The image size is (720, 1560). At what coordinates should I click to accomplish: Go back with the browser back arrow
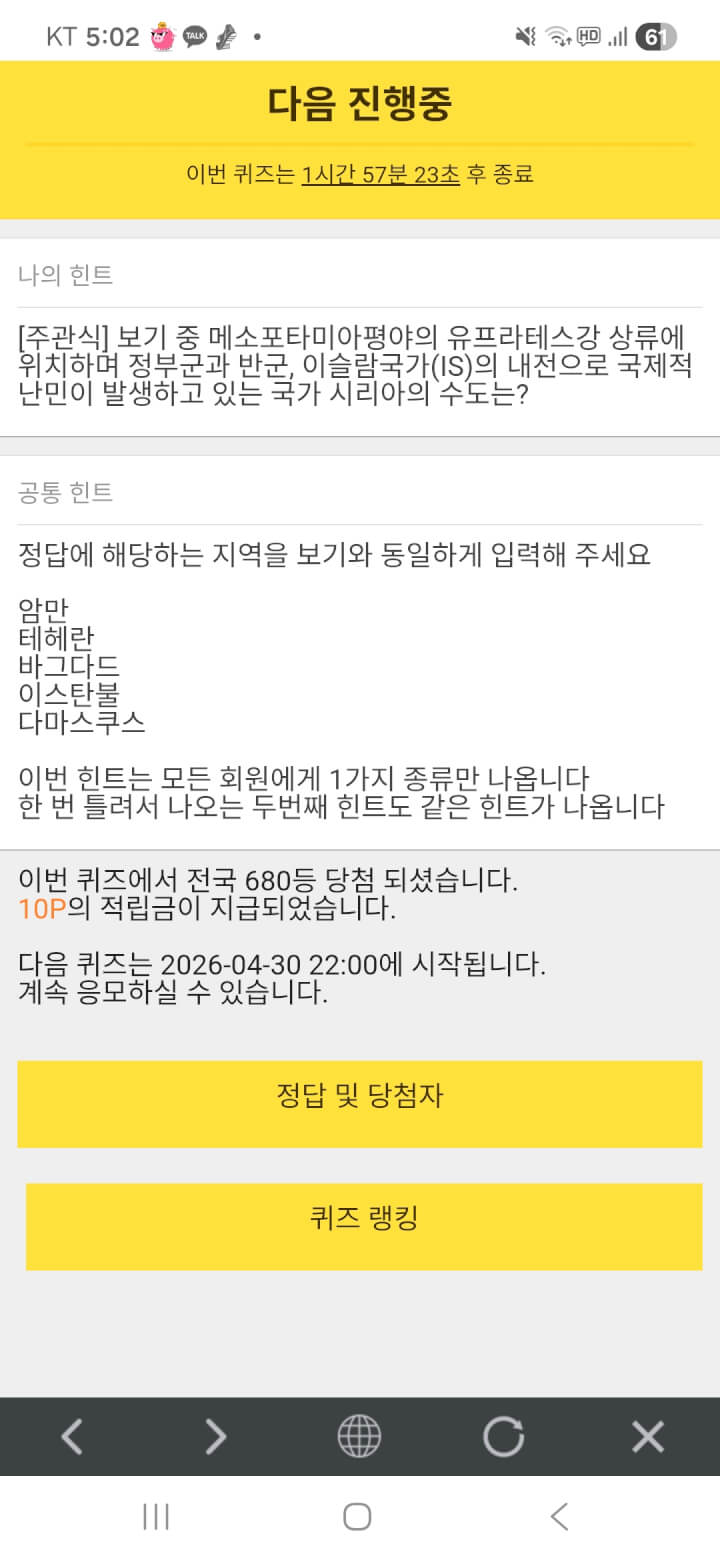pyautogui.click(x=71, y=1437)
